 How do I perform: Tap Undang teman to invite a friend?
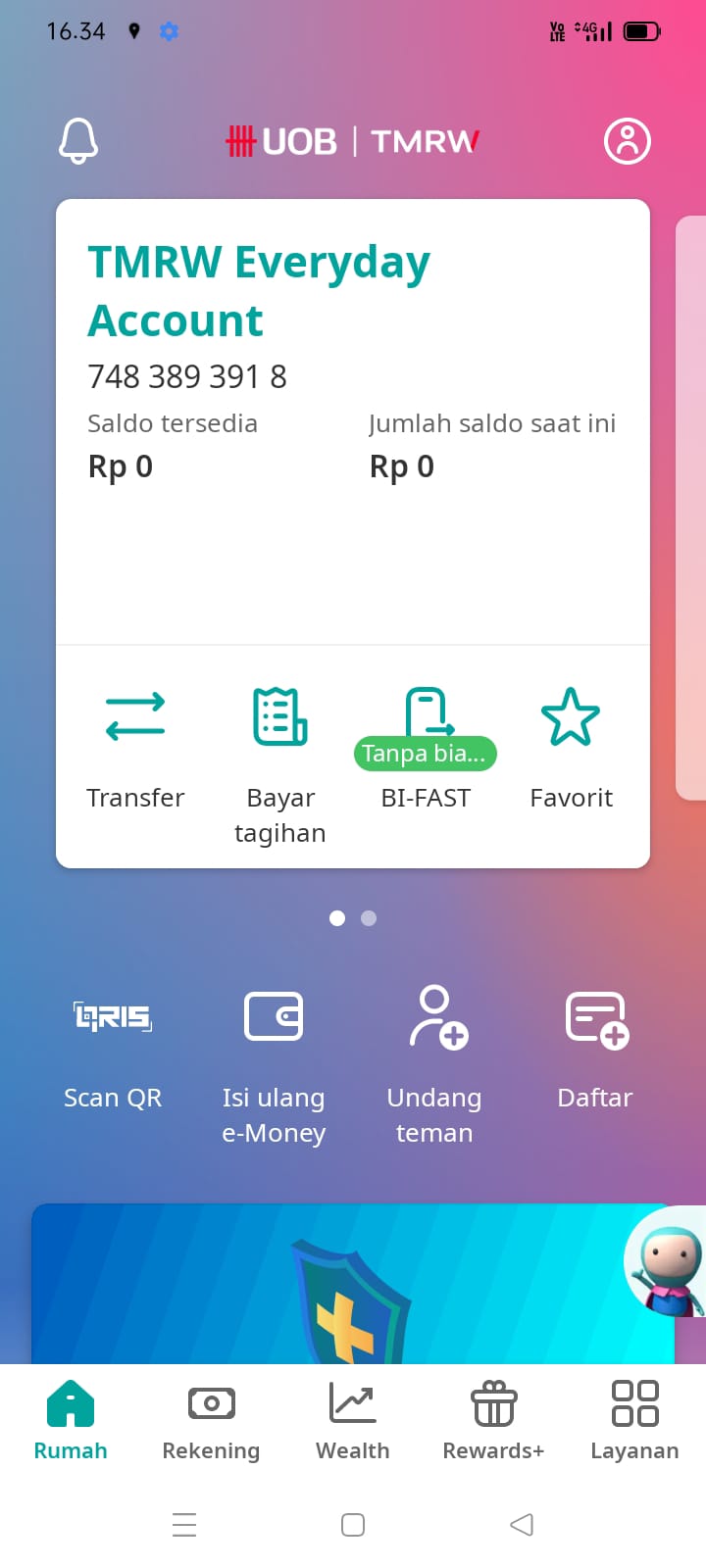pos(434,1066)
